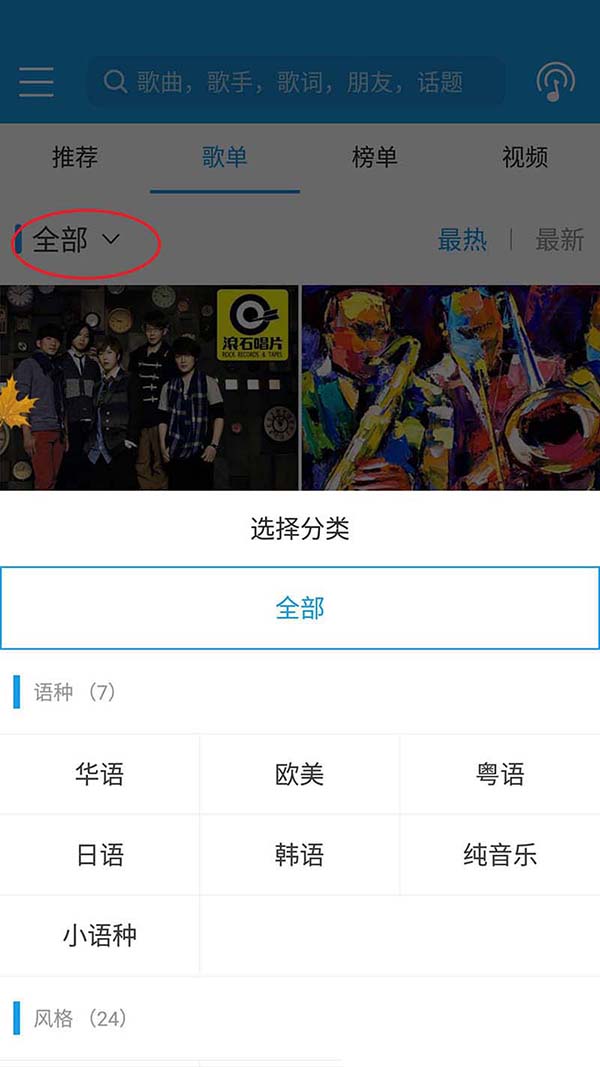Open the jazz painting playlist cover
600x1067 pixels.
tap(451, 387)
